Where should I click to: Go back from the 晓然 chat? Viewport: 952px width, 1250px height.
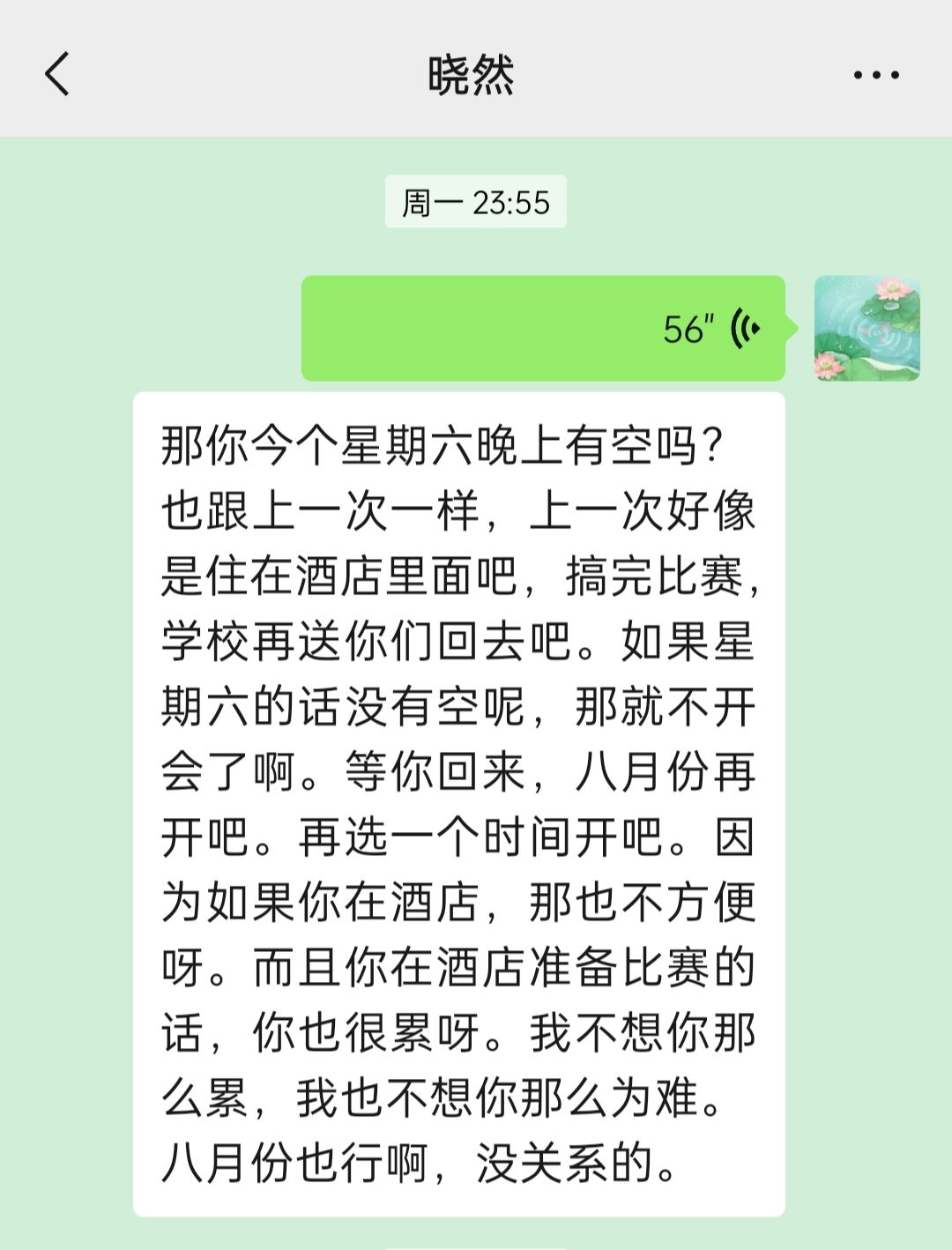click(57, 74)
